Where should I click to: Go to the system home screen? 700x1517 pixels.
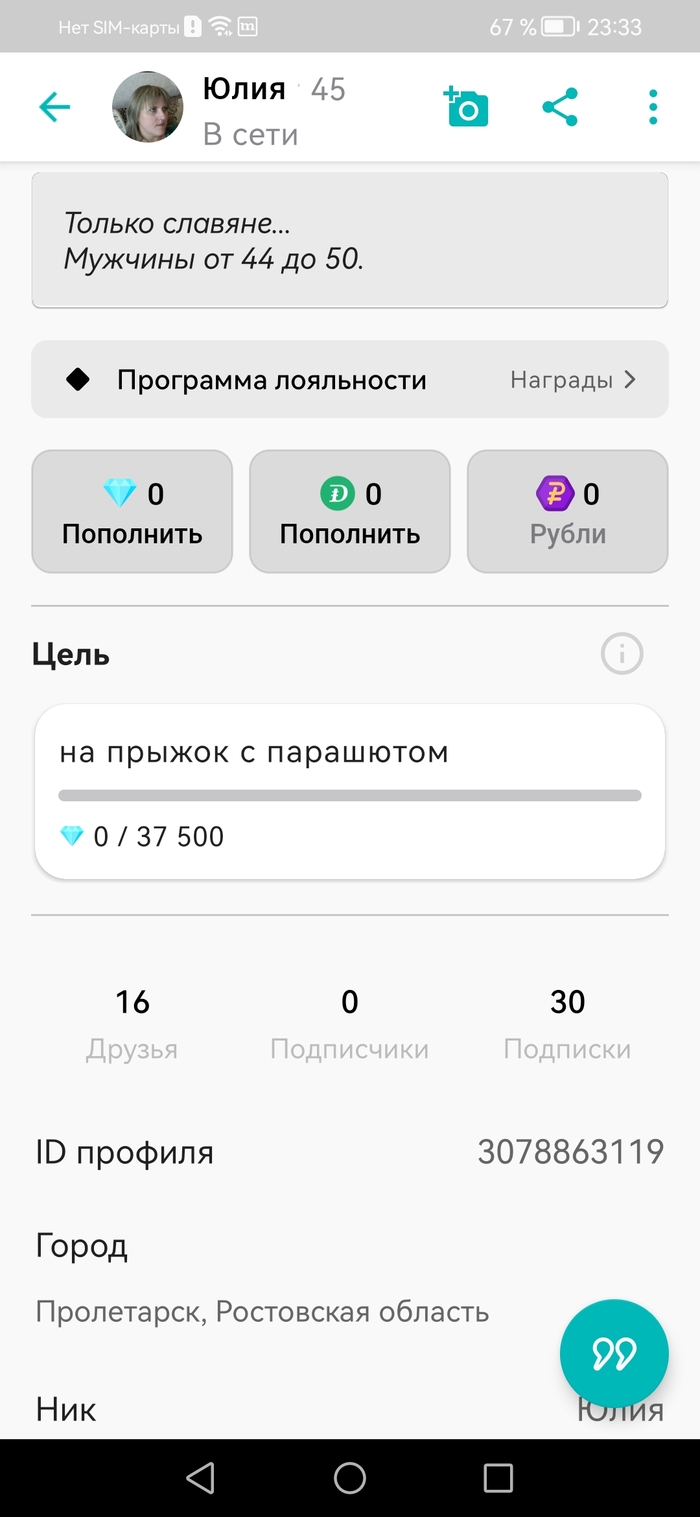pyautogui.click(x=349, y=1478)
